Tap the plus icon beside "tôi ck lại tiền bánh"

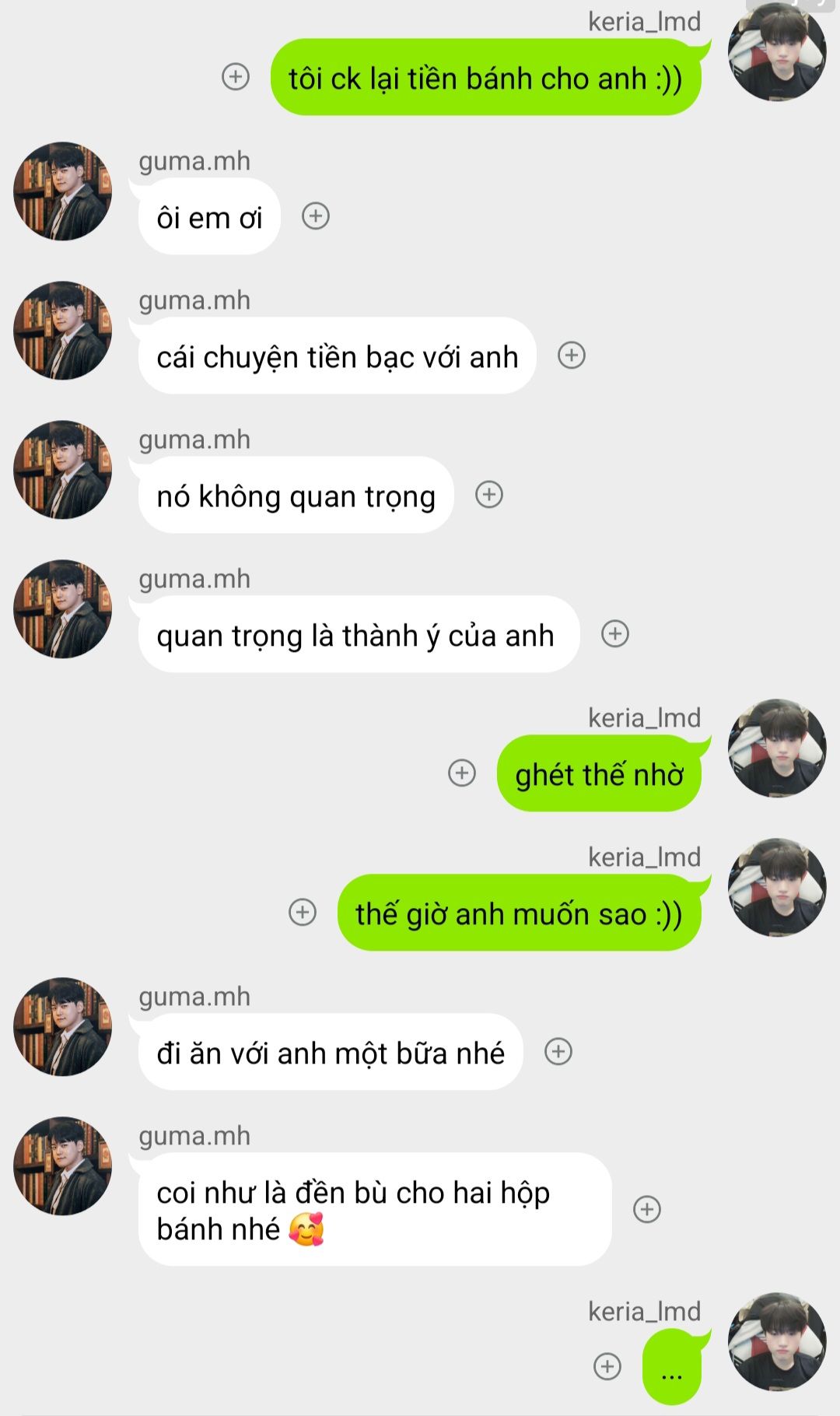pyautogui.click(x=236, y=76)
